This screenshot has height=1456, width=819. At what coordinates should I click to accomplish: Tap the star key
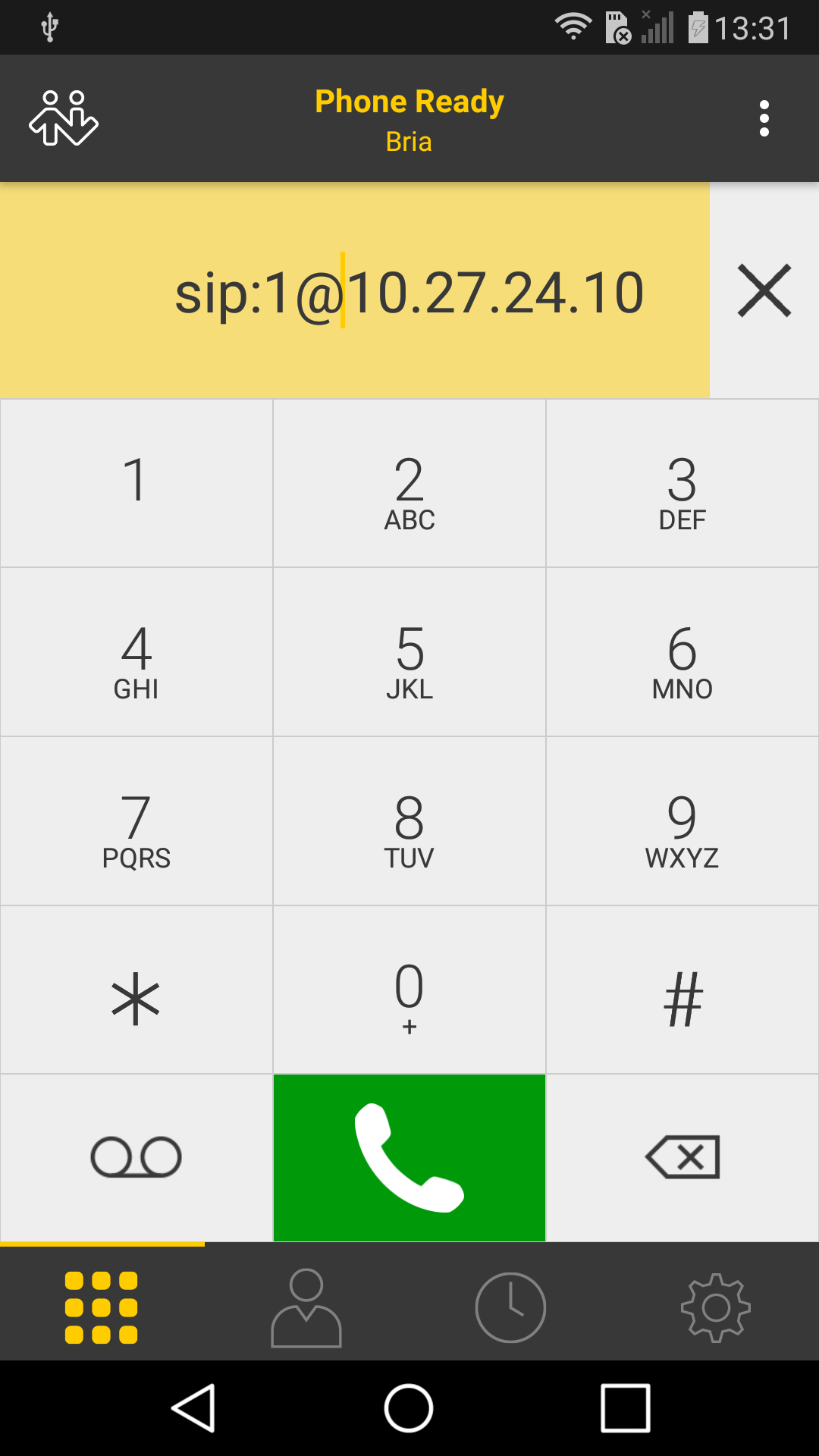pyautogui.click(x=136, y=990)
